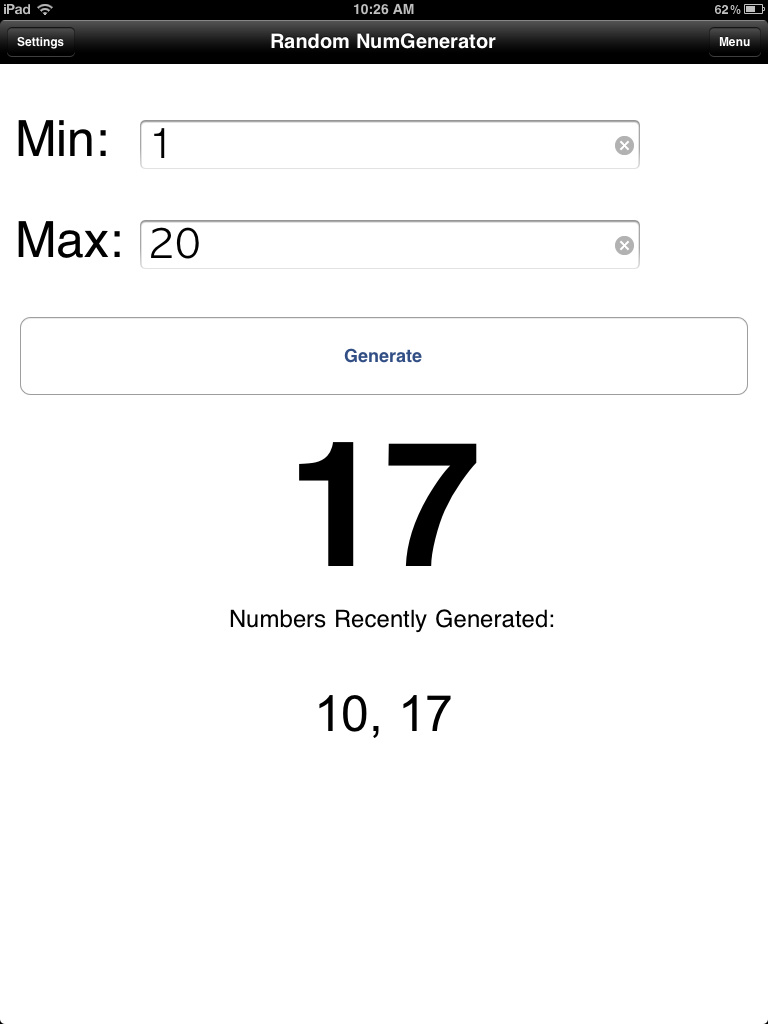Clear the Max field value
Image resolution: width=768 pixels, height=1024 pixels.
(624, 246)
